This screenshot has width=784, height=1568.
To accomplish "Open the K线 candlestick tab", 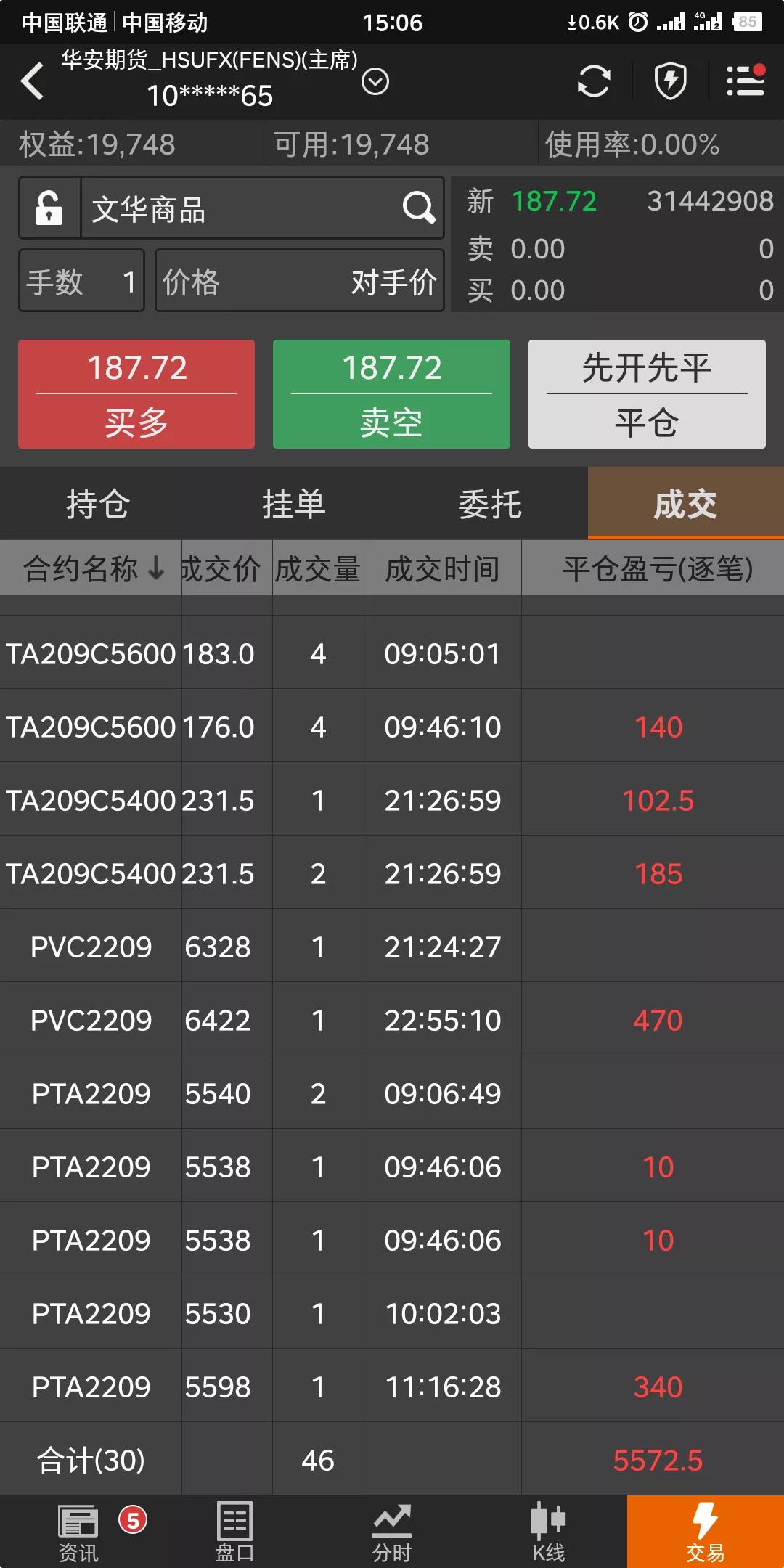I will 549,1532.
